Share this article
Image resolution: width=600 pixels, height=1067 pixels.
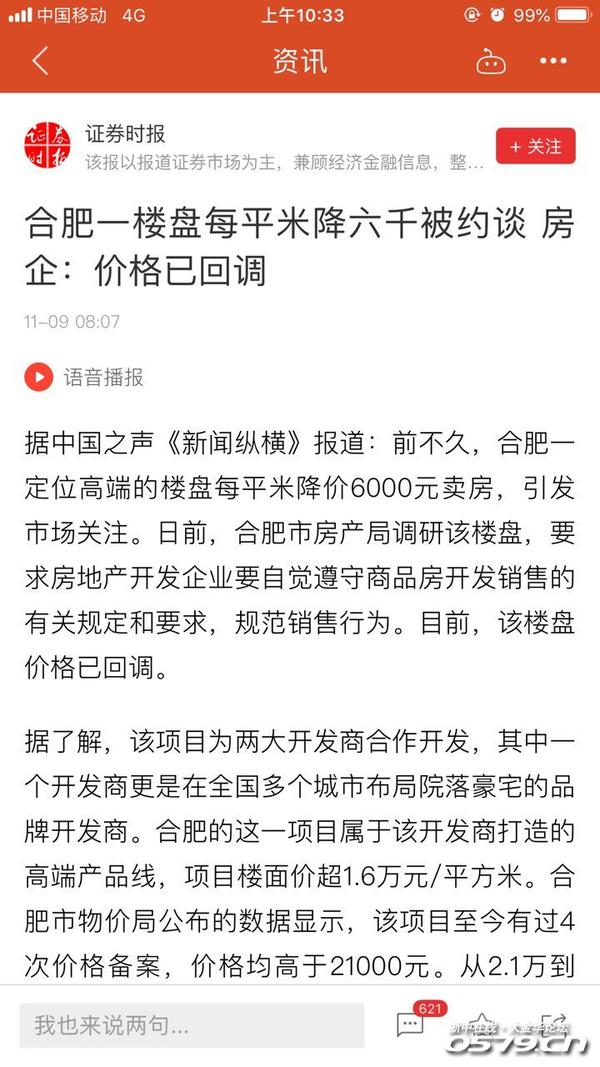[x=551, y=1024]
